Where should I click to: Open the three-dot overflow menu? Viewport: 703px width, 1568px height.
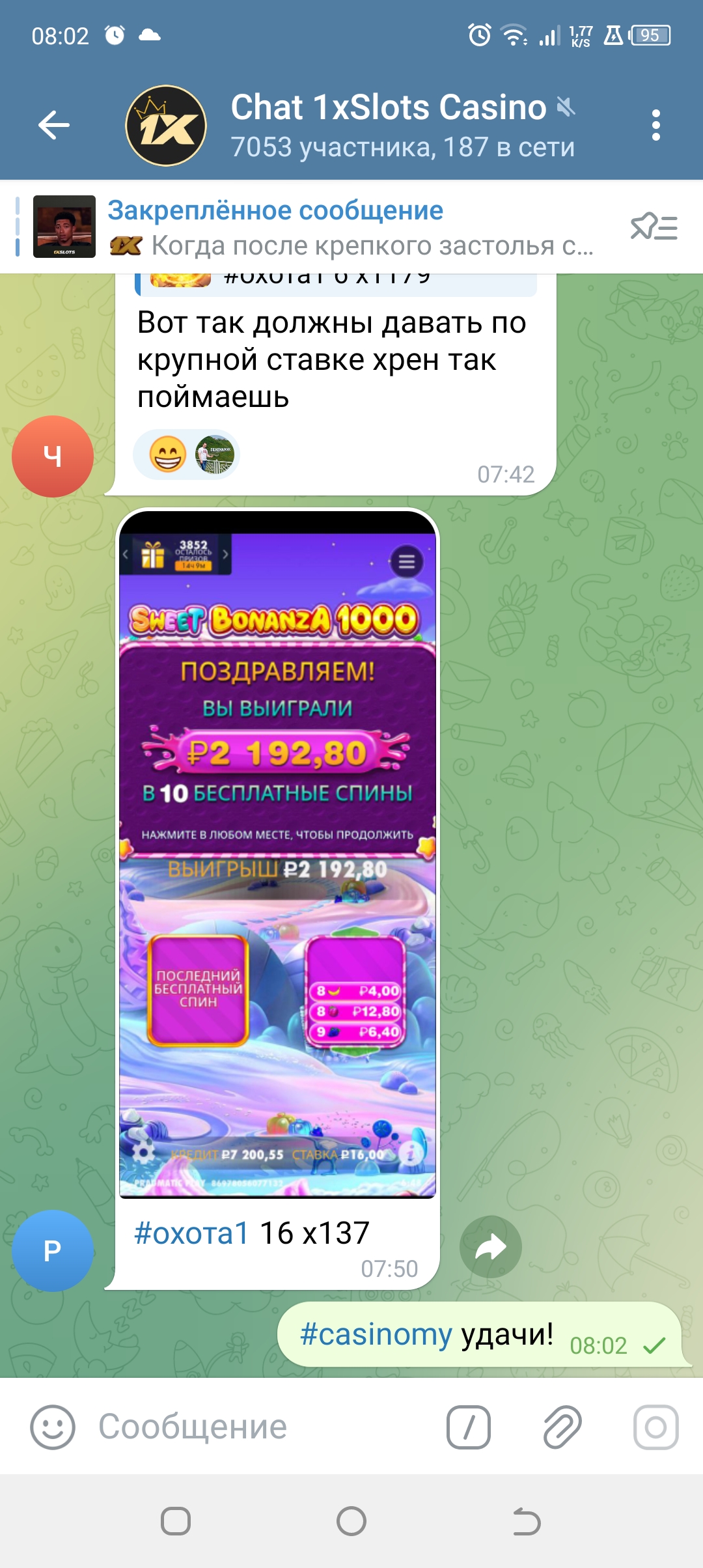pyautogui.click(x=655, y=125)
